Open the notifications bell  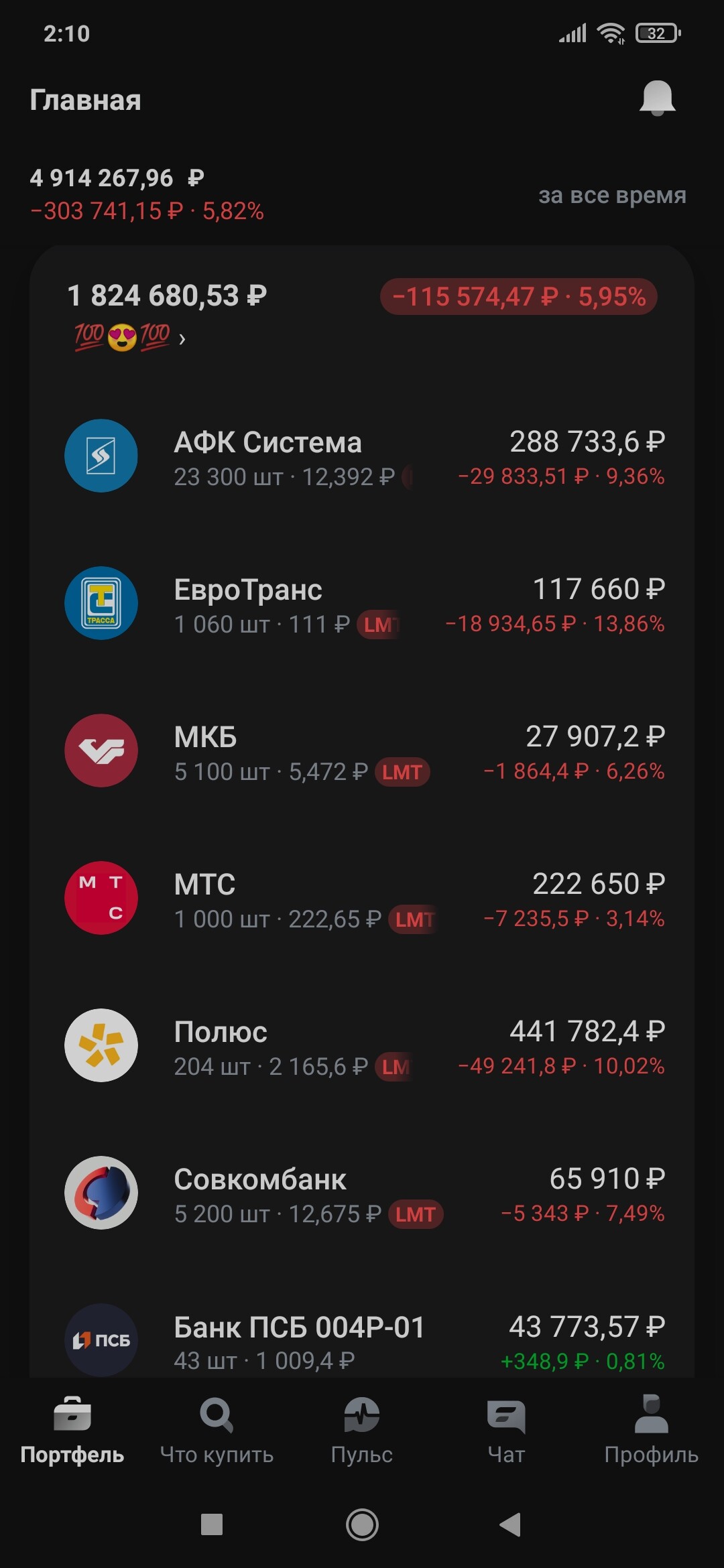point(657,99)
